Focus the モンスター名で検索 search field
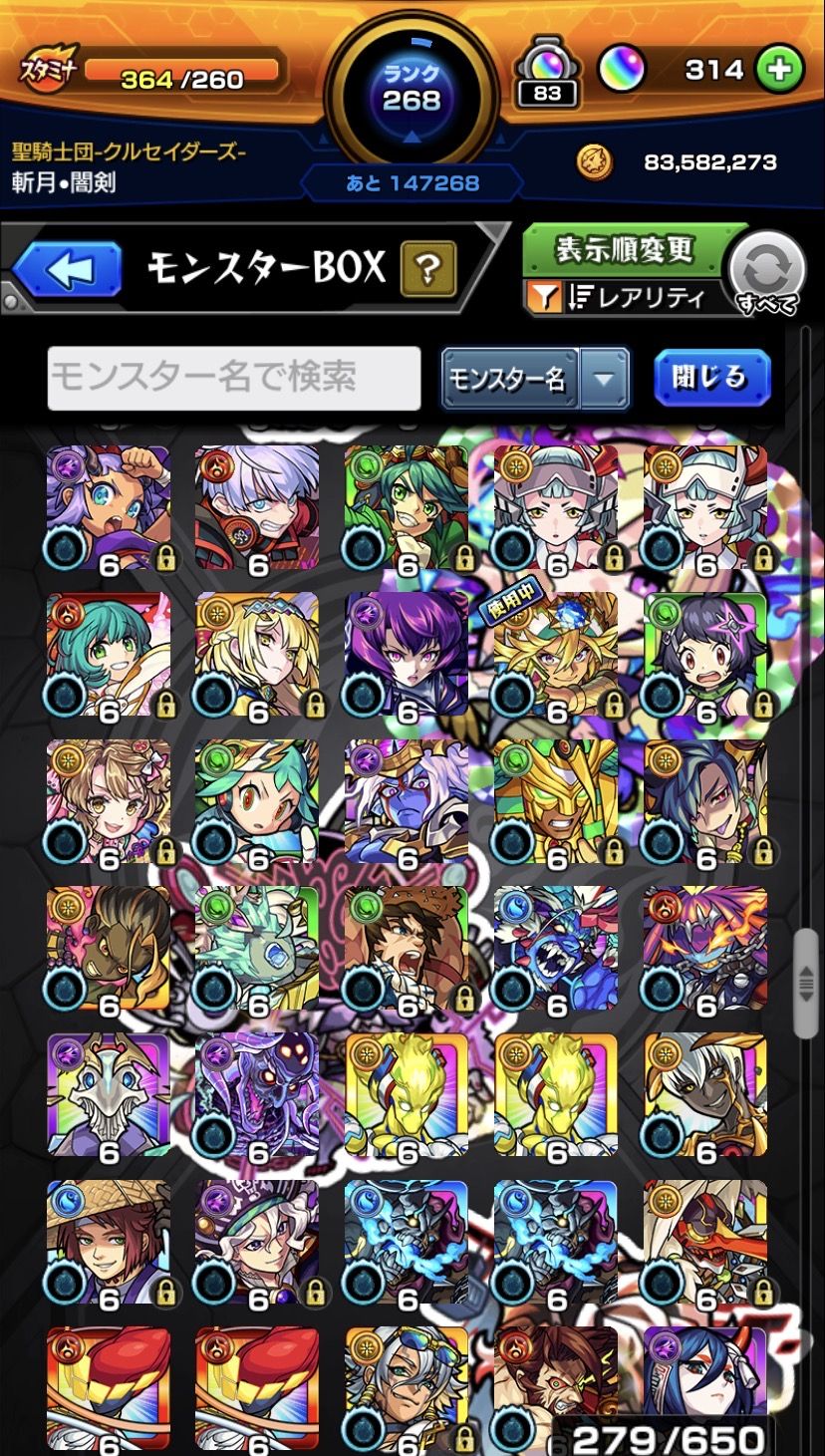 (234, 378)
